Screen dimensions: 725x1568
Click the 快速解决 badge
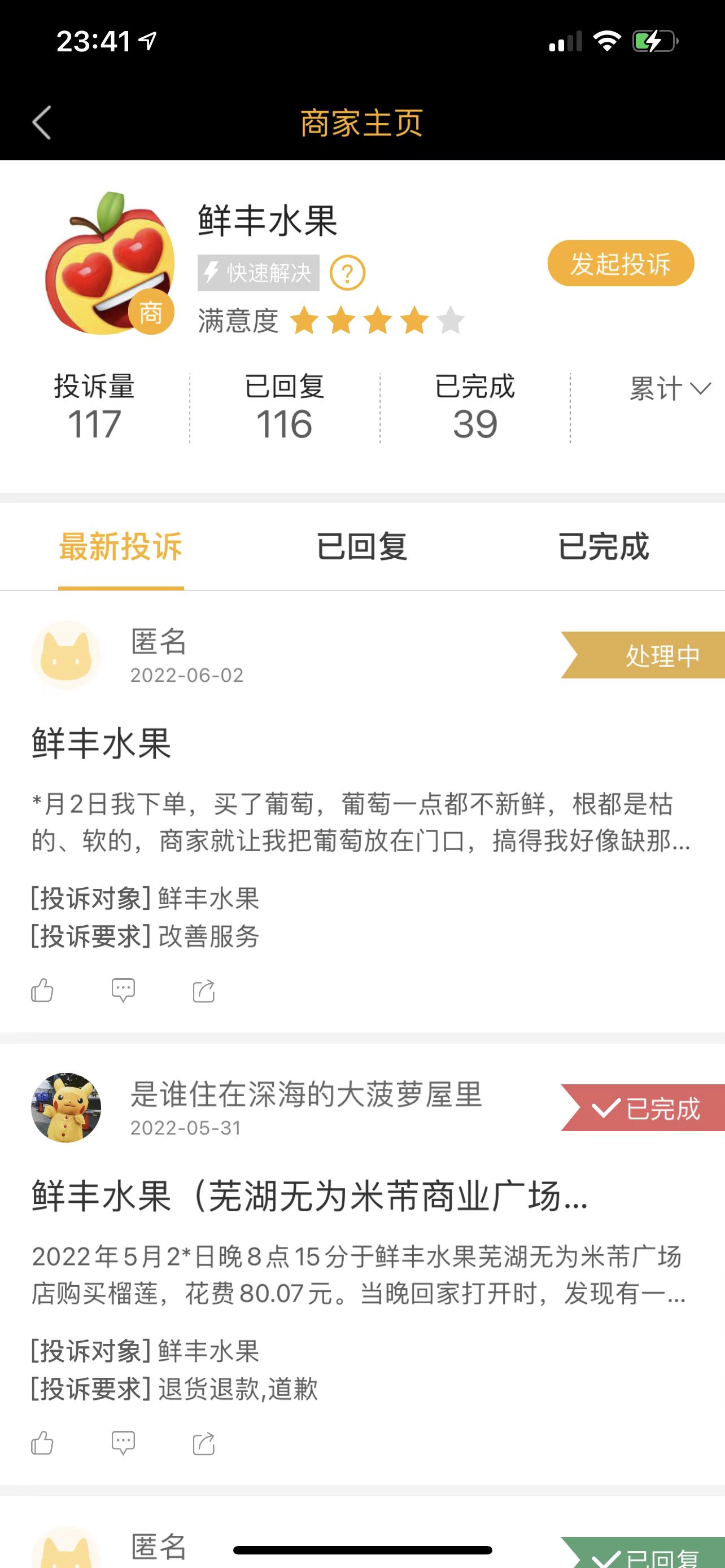[258, 272]
